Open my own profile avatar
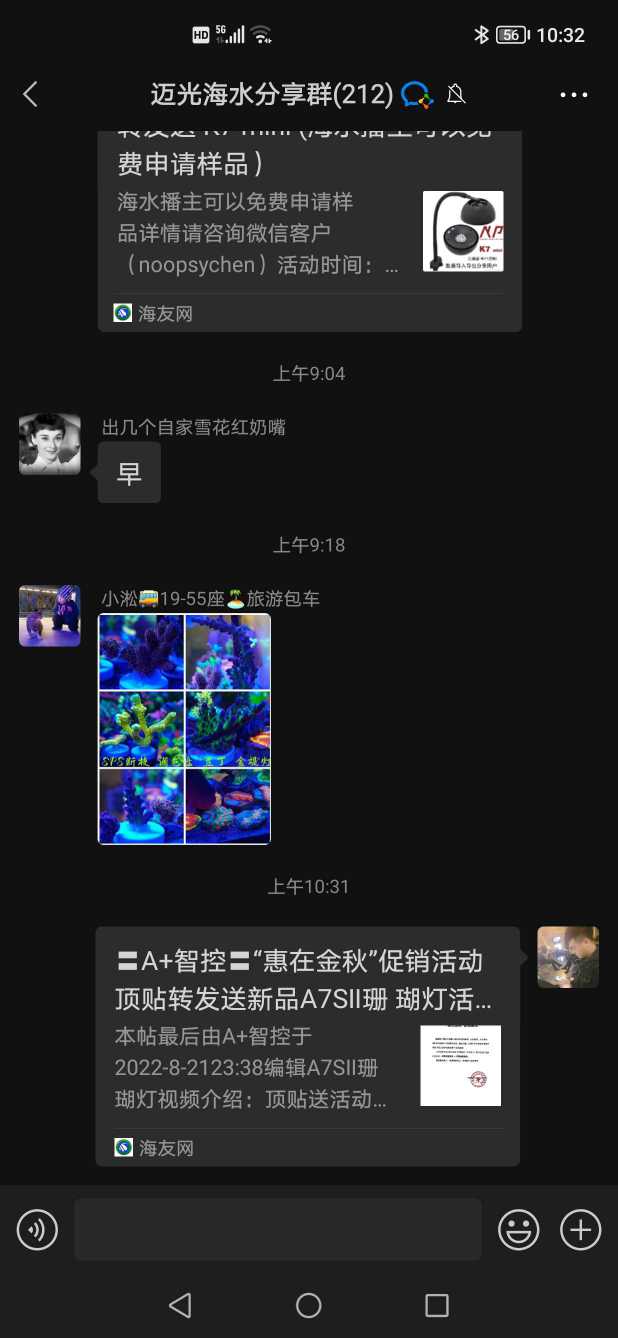The image size is (618, 1338). 568,957
